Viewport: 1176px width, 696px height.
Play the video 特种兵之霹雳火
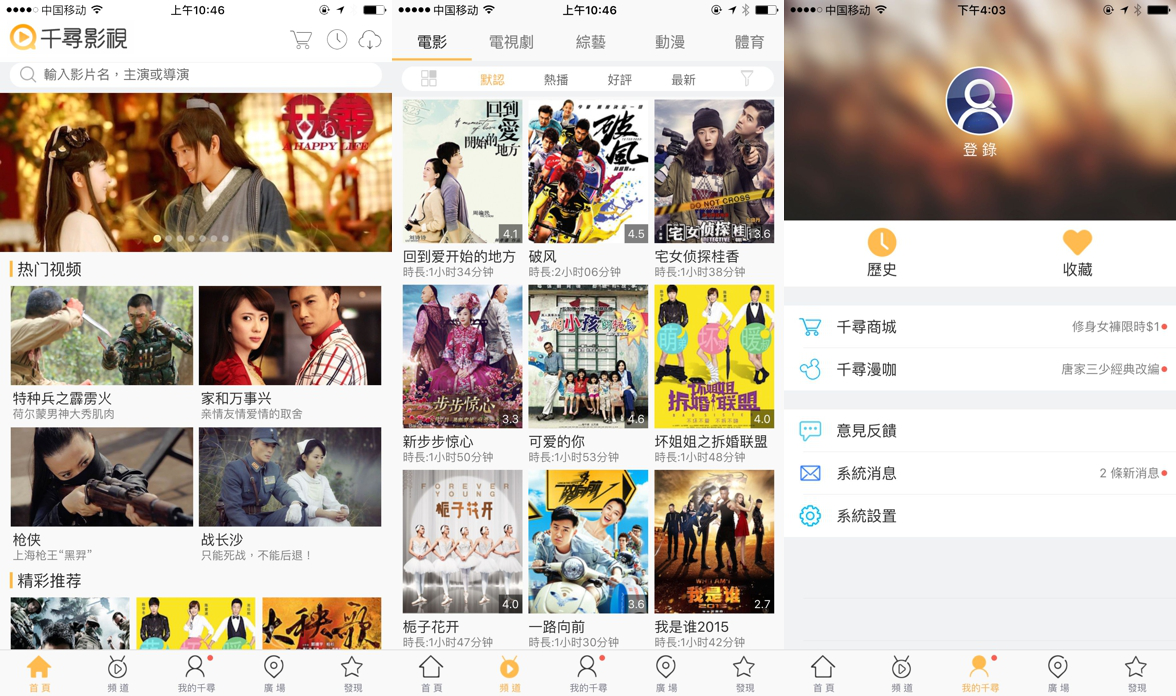coord(102,336)
